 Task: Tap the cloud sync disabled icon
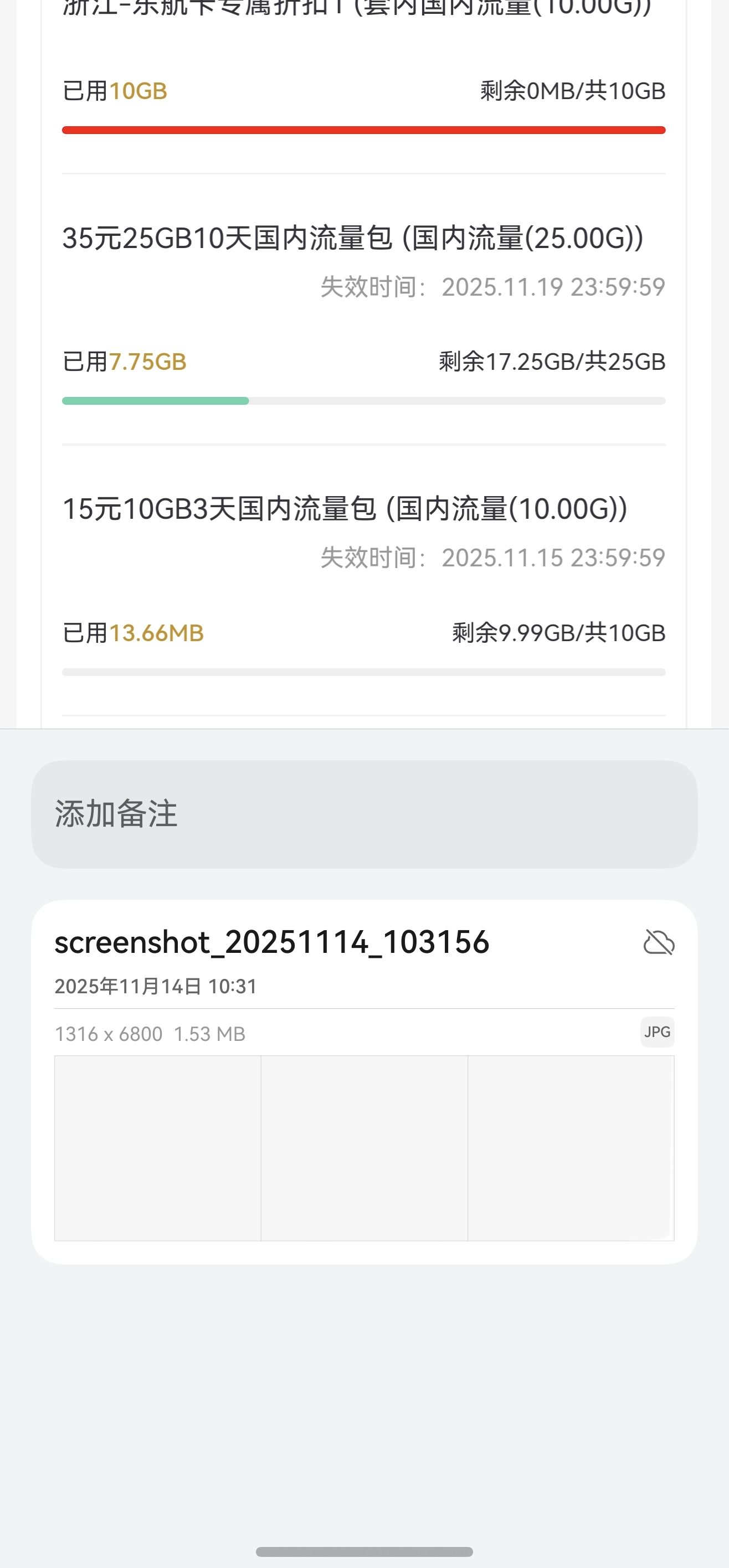tap(660, 943)
